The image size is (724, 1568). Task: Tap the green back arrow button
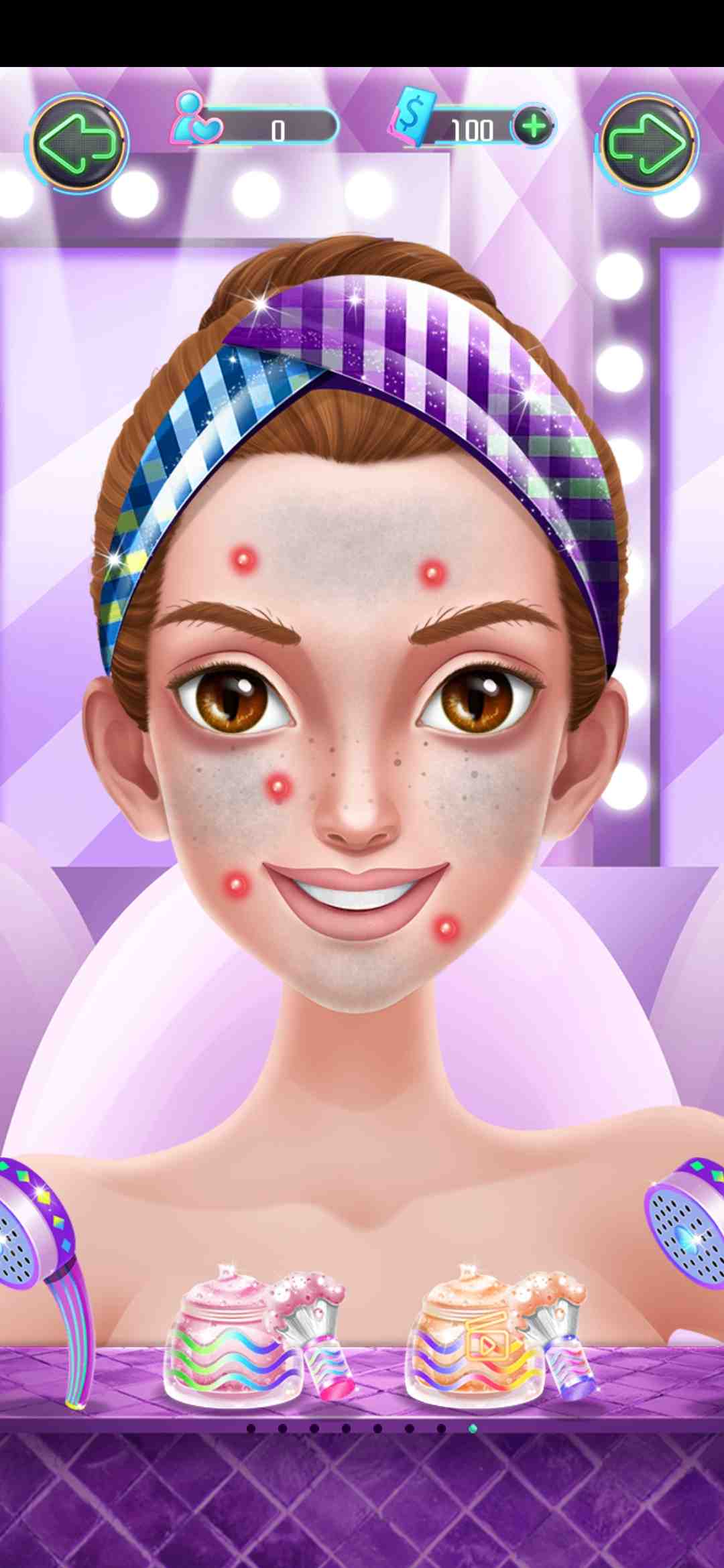click(78, 143)
